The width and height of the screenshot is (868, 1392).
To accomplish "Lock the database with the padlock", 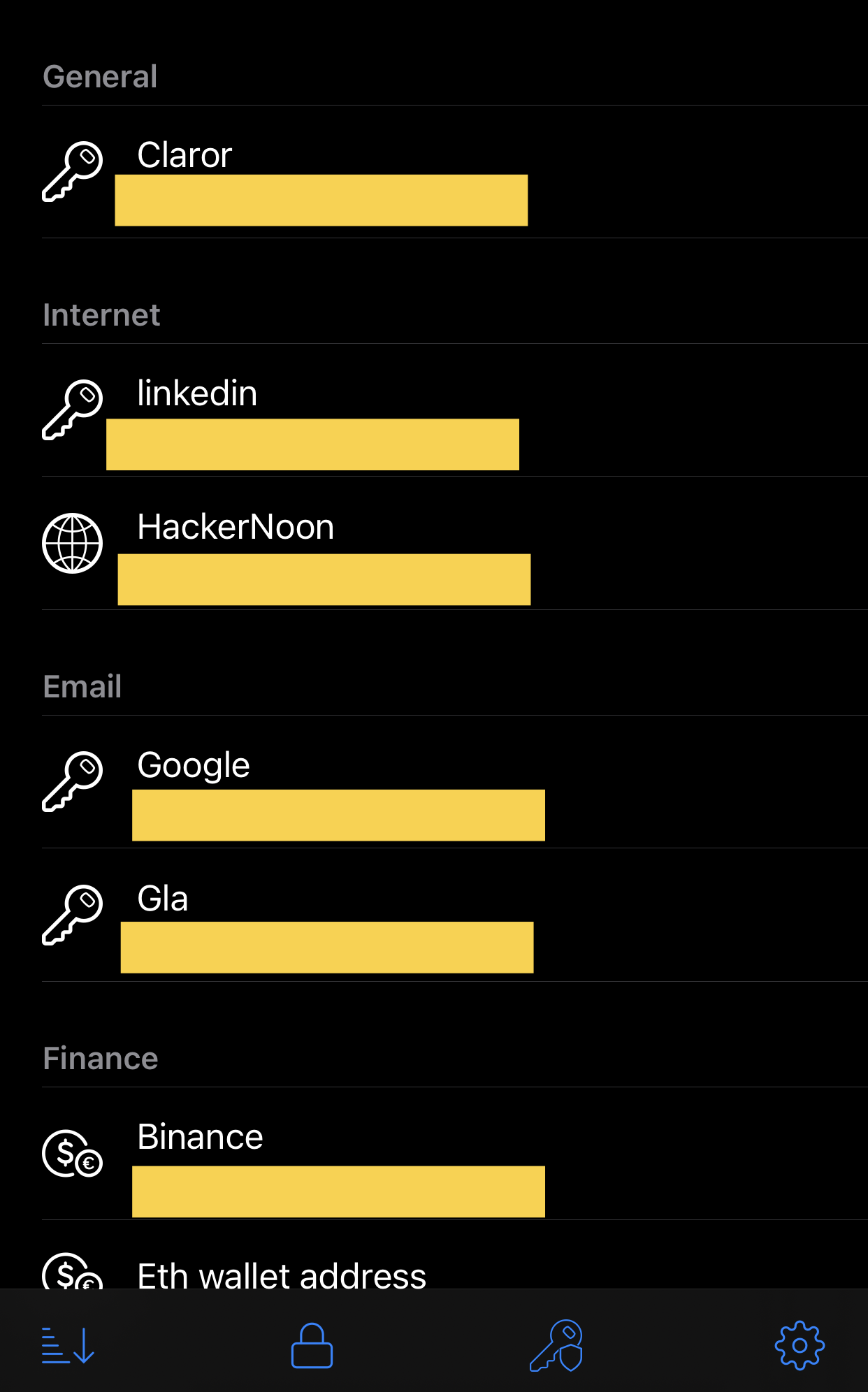I will coord(312,1345).
